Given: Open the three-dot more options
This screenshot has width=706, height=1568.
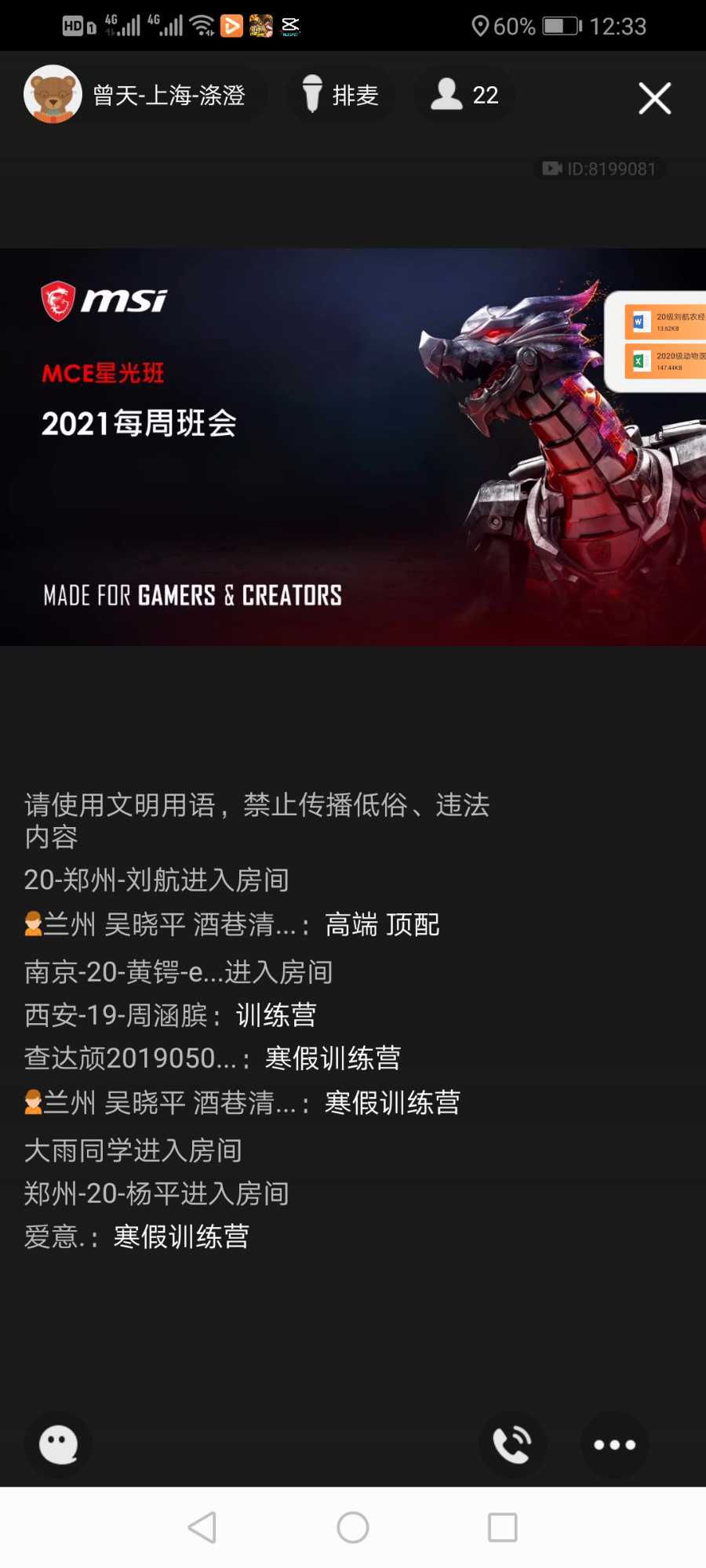Looking at the screenshot, I should click(x=614, y=1444).
